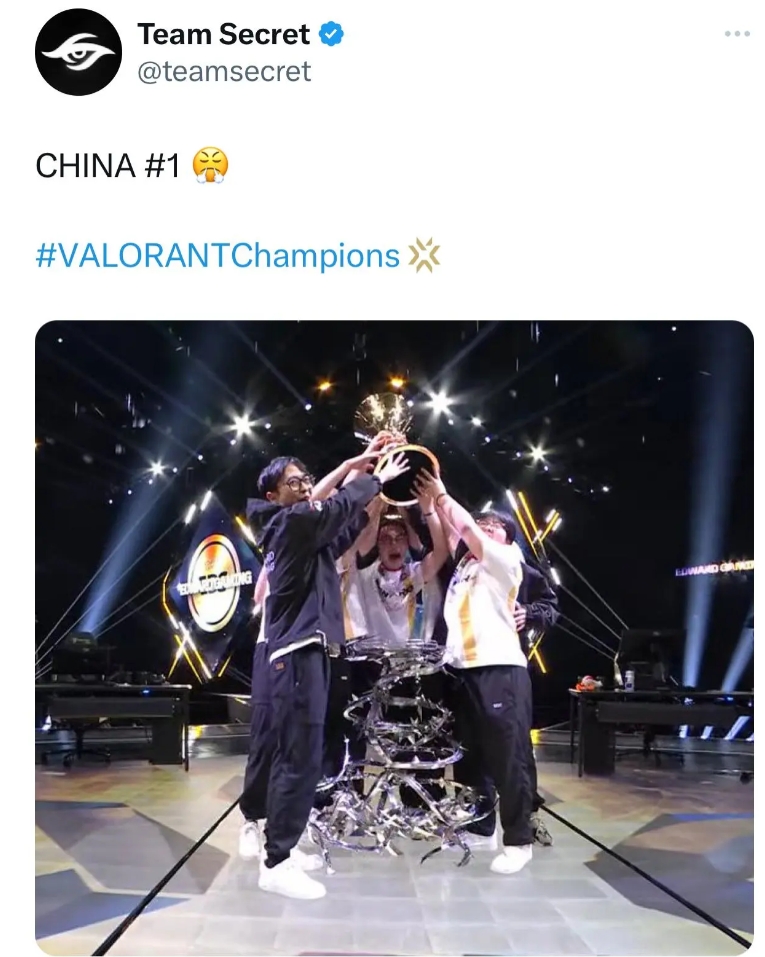
Task: Open the Team Secret account name
Action: coord(224,34)
